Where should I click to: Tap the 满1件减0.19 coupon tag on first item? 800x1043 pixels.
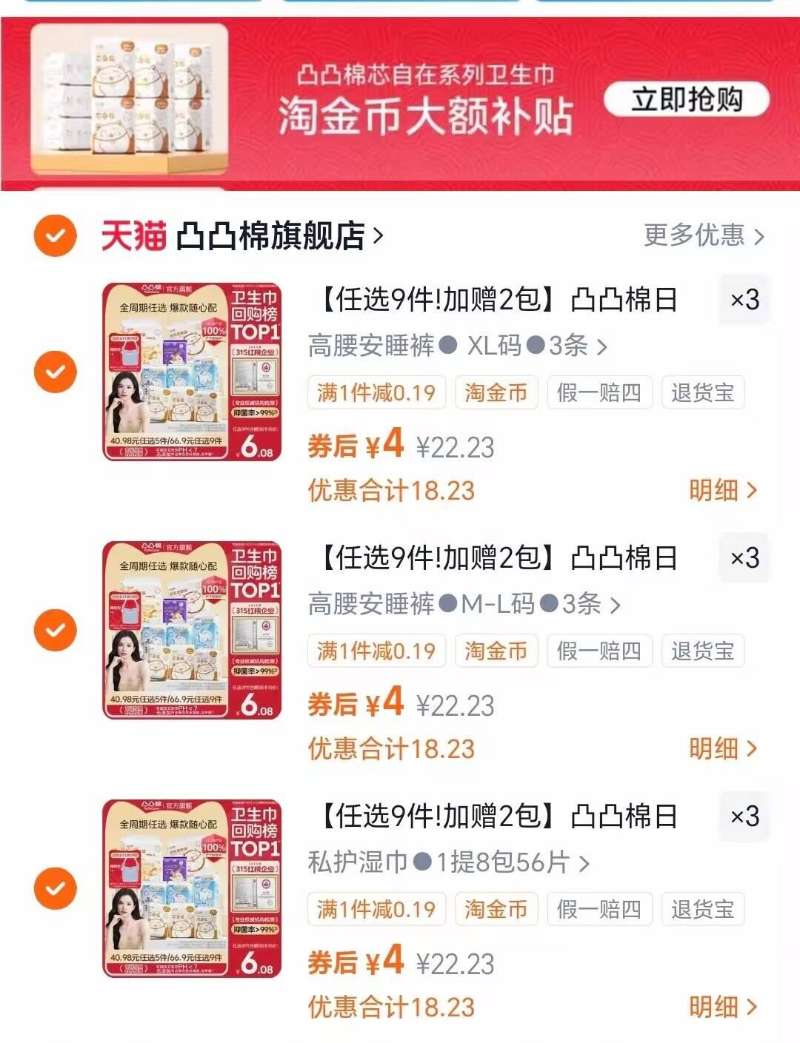376,393
